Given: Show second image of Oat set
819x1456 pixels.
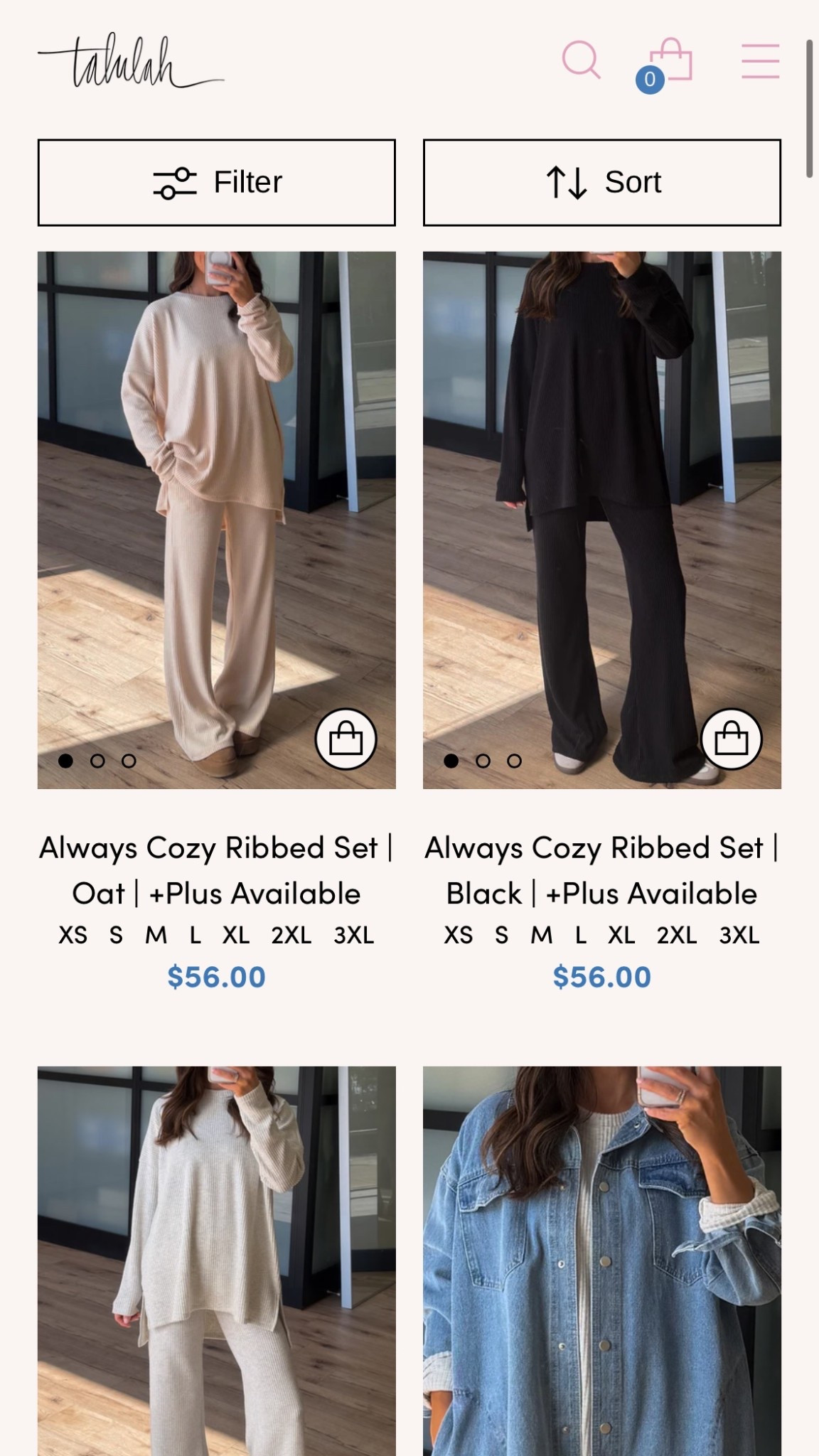Looking at the screenshot, I should pyautogui.click(x=97, y=761).
